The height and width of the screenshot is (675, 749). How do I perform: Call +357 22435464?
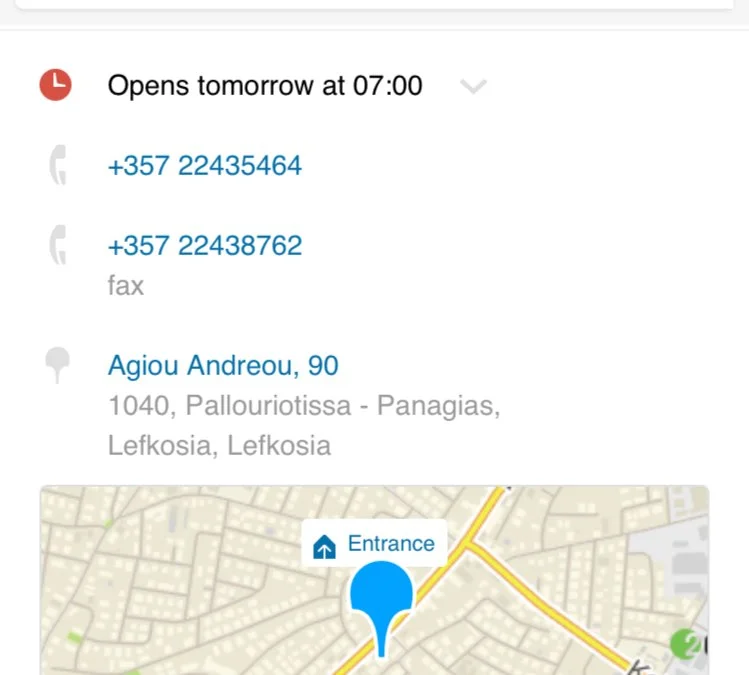pyautogui.click(x=204, y=166)
